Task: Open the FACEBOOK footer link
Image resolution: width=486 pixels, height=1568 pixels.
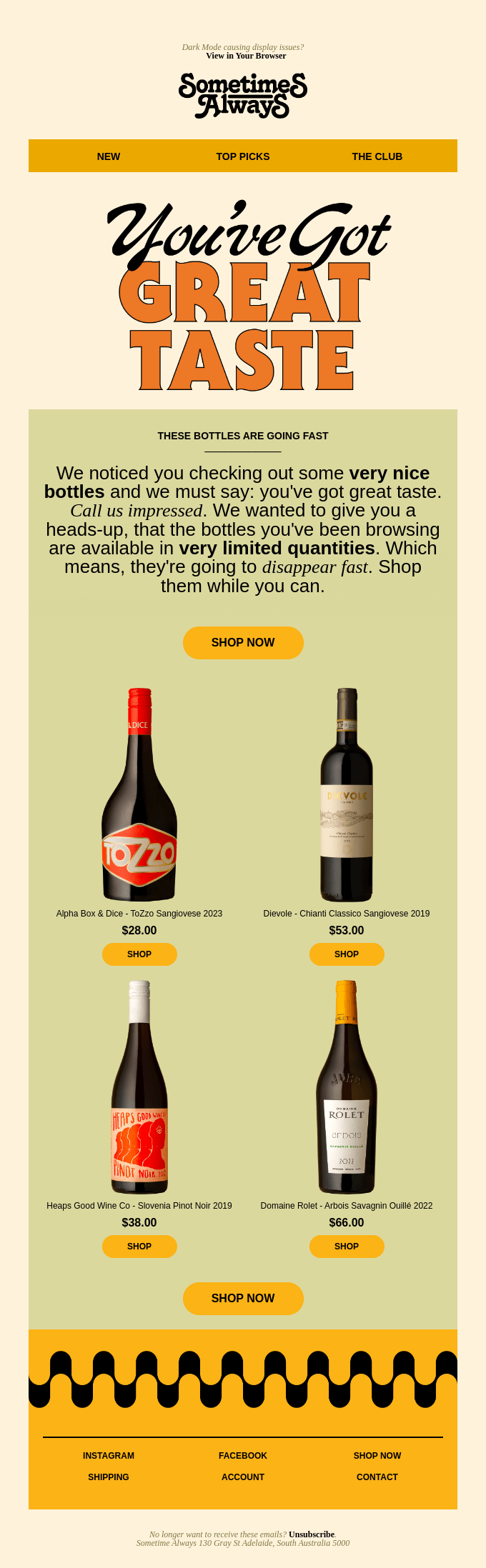Action: click(243, 1456)
